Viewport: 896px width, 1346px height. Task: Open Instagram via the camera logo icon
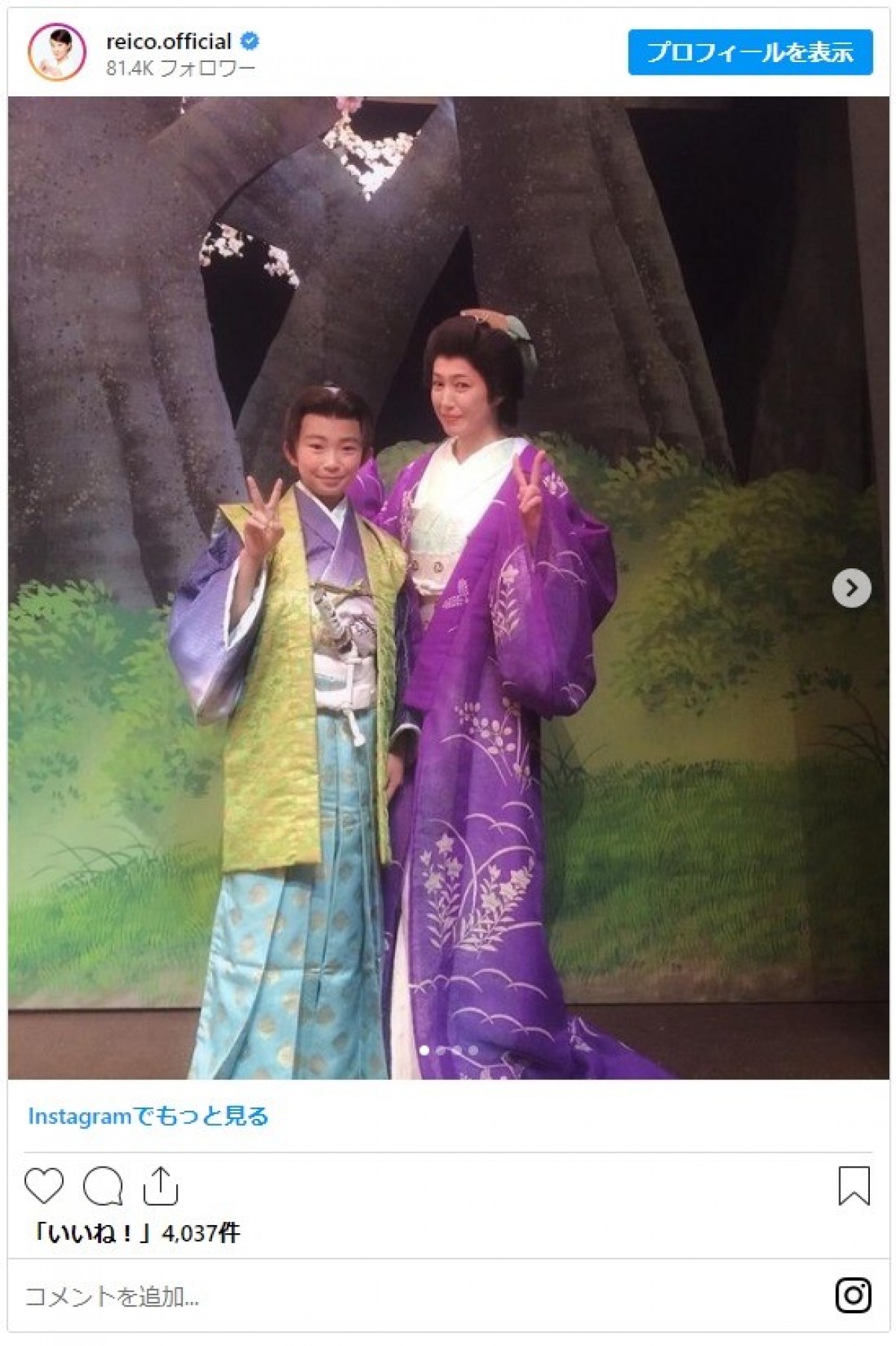tap(853, 1296)
